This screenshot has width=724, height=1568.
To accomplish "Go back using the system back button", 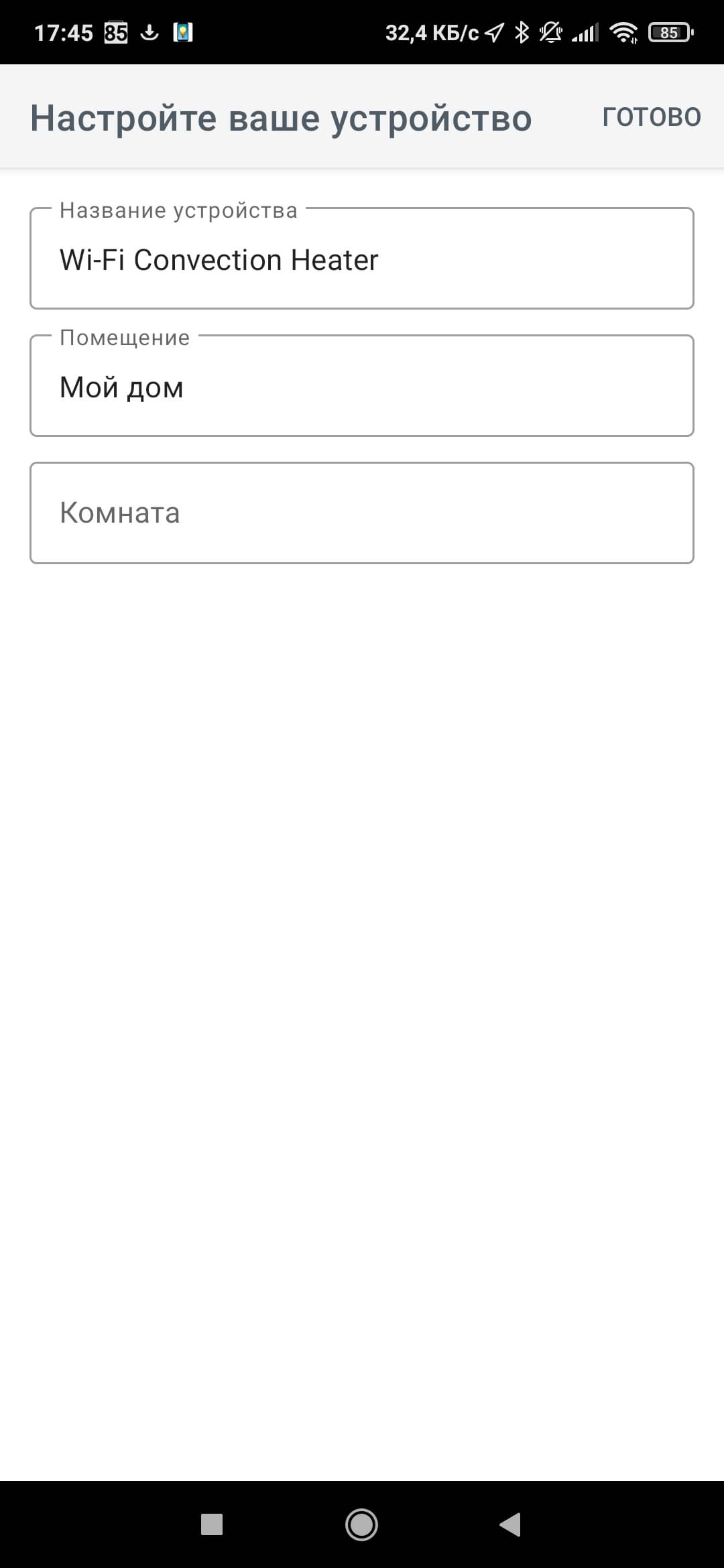I will [510, 1524].
